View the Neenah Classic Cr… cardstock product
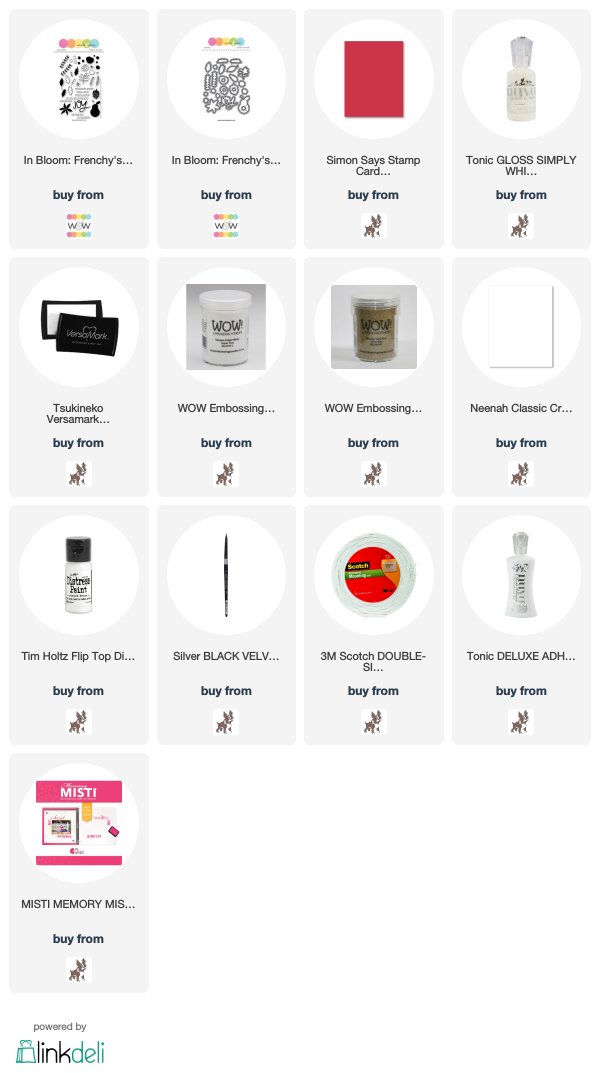The height and width of the screenshot is (1073, 600). (x=521, y=327)
